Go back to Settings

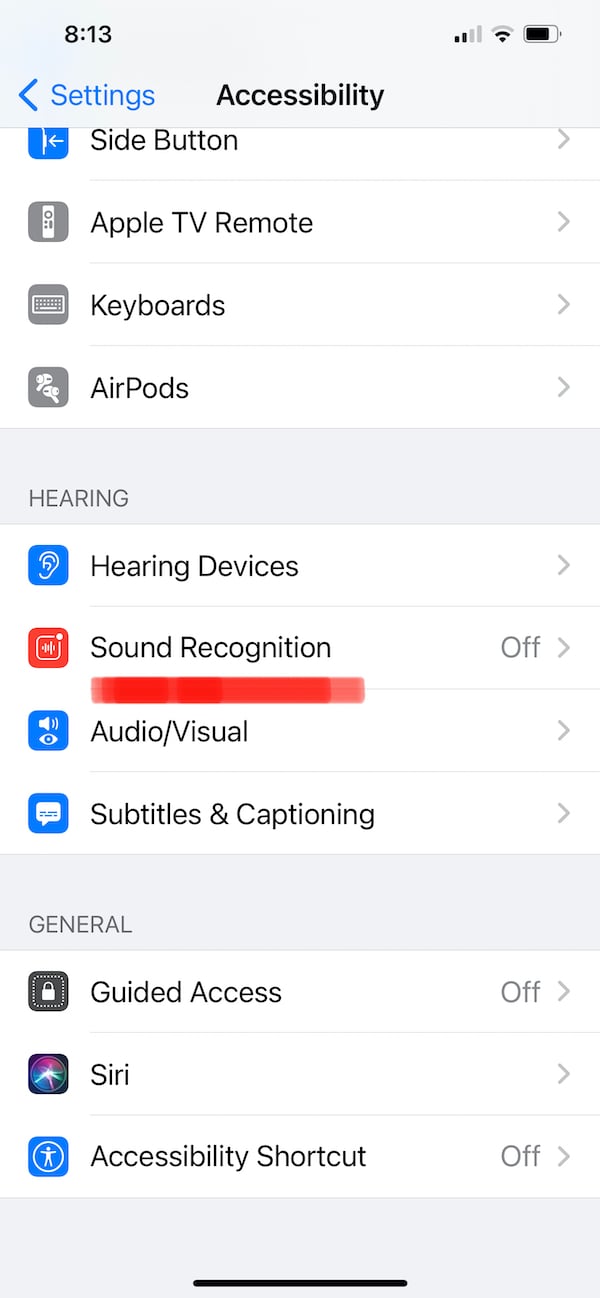[x=87, y=95]
